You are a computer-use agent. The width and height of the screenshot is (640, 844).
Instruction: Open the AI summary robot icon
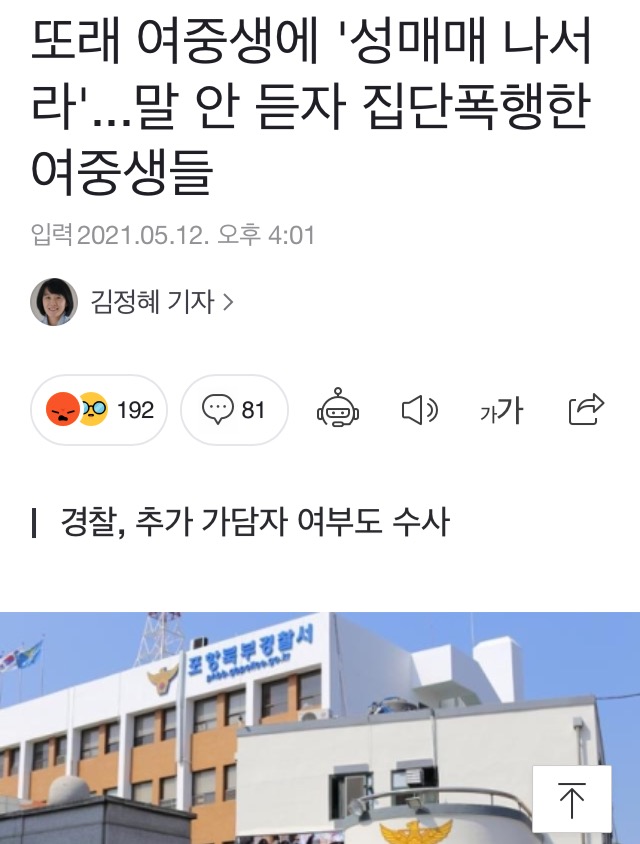pyautogui.click(x=337, y=410)
